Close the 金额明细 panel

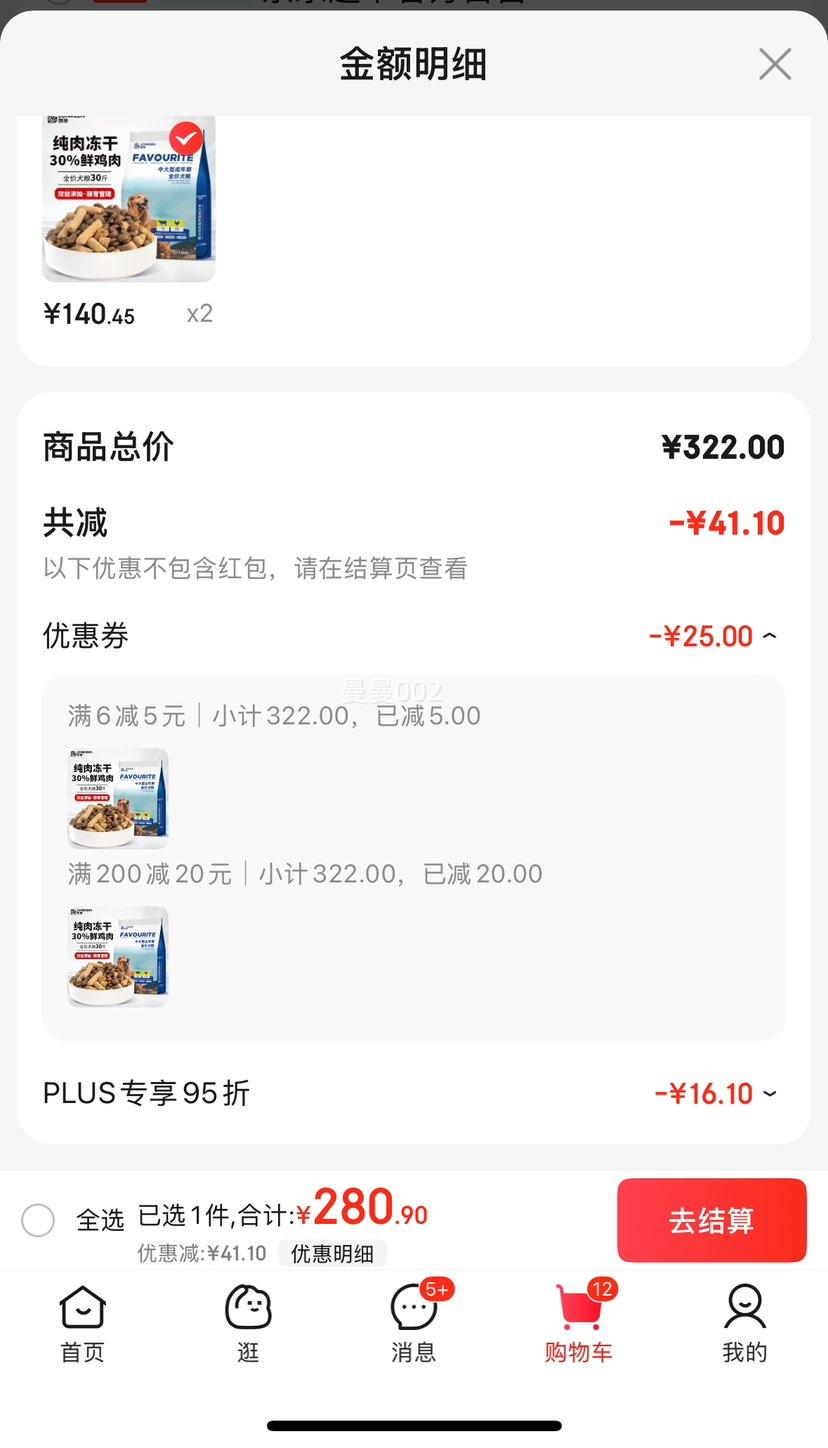click(x=775, y=64)
